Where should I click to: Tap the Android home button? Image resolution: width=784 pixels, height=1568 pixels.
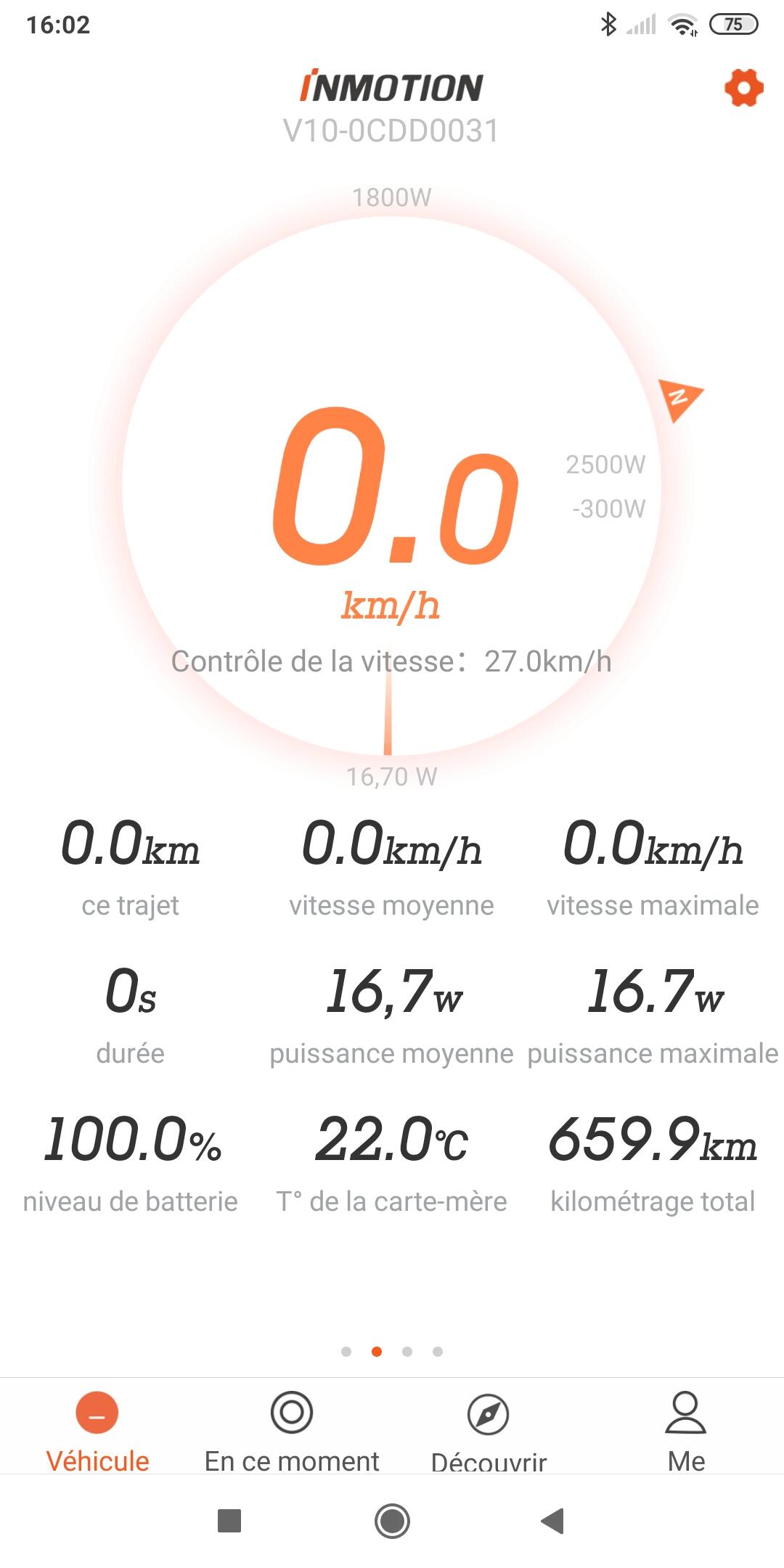(392, 1521)
